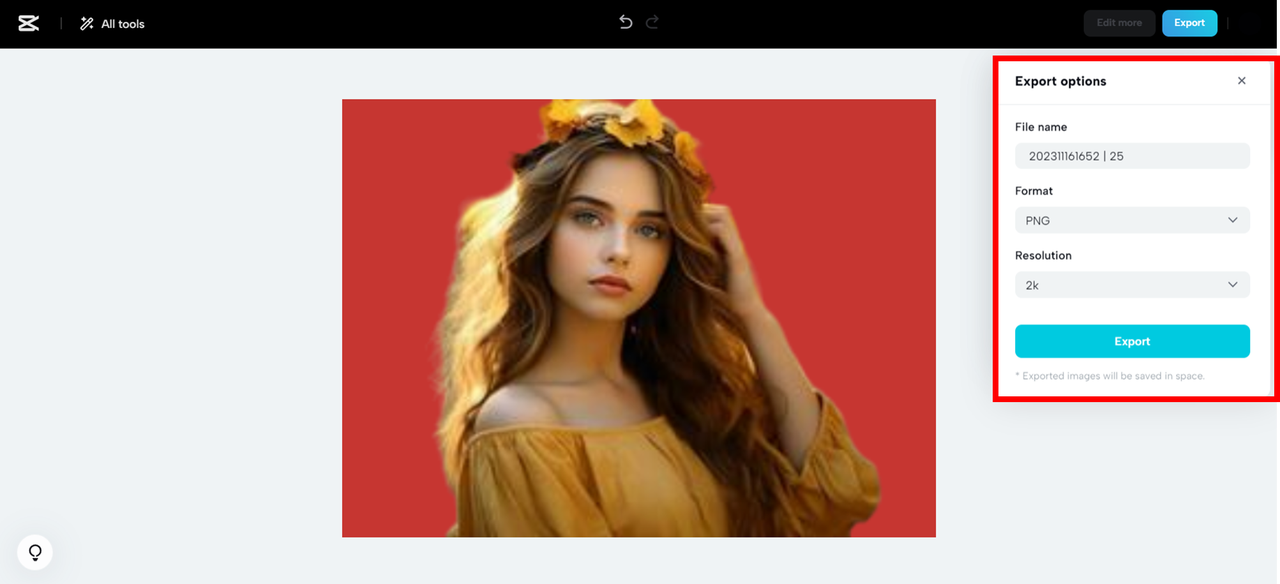Screen dimensions: 1280x584
Task: Tap the wide Export button under Resolution
Action: (x=1132, y=341)
